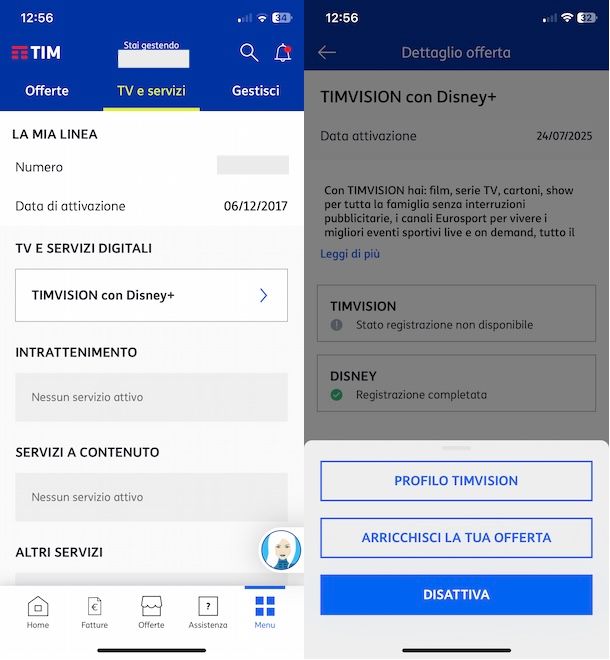This screenshot has height=660, width=610.
Task: Open Assistenza in bottom navigation
Action: 208,612
